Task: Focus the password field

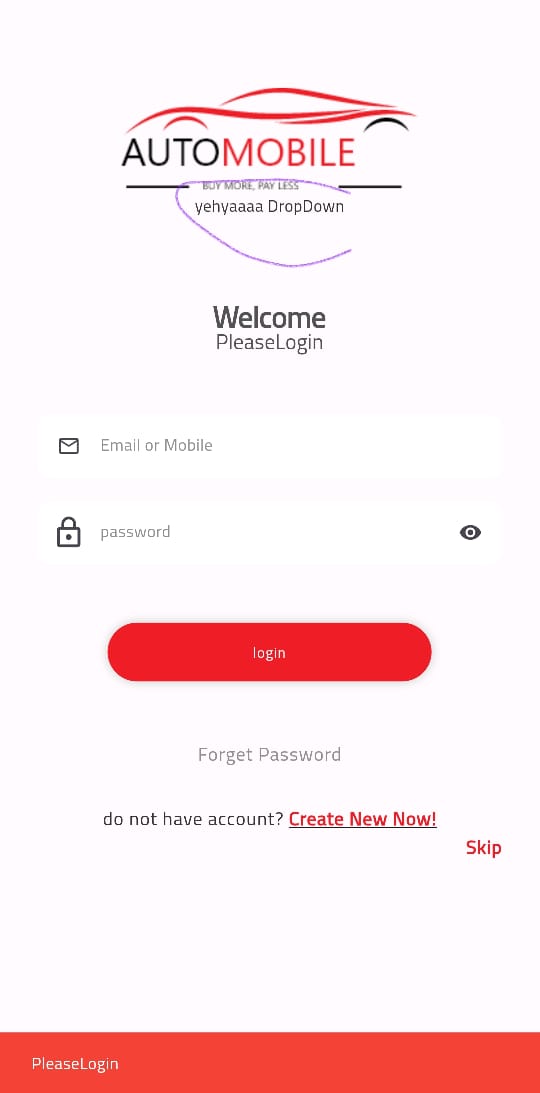Action: tap(269, 533)
